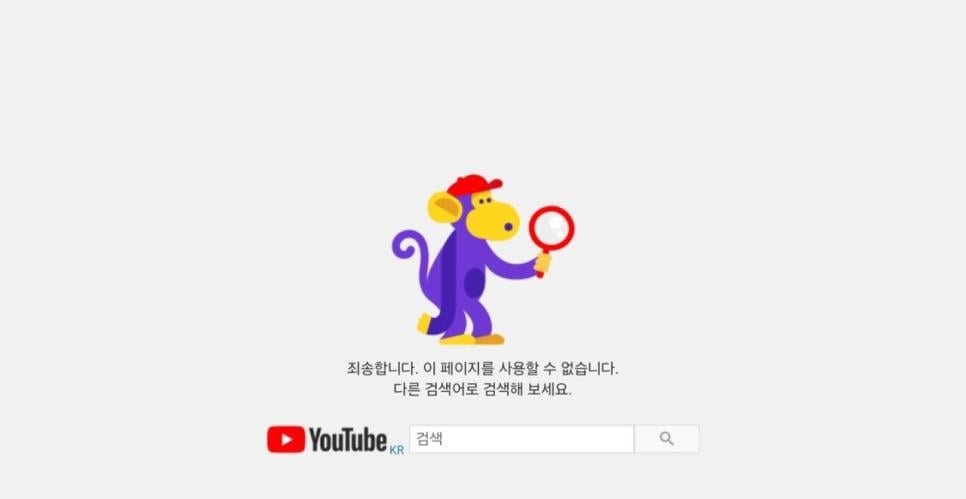Hit the magnifier search button
966x499 pixels.
(x=667, y=439)
